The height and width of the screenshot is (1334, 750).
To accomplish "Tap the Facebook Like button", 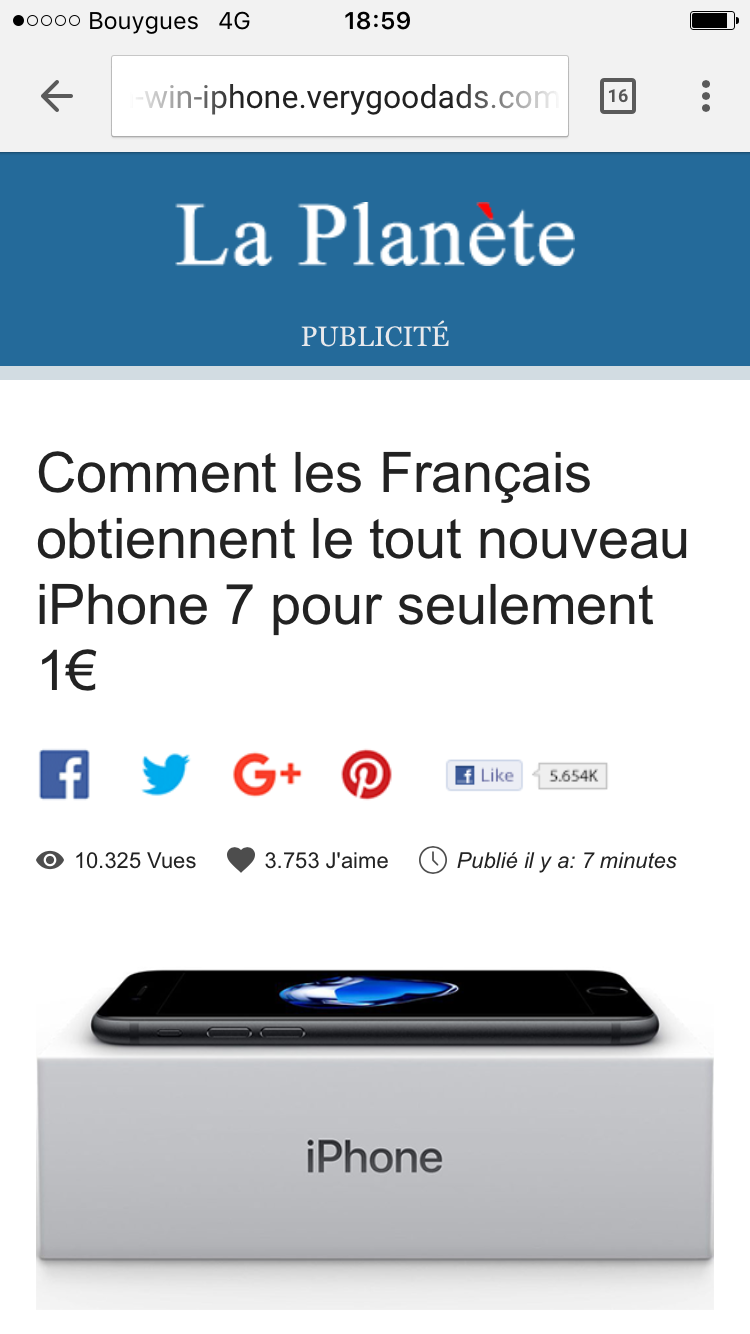I will (484, 775).
